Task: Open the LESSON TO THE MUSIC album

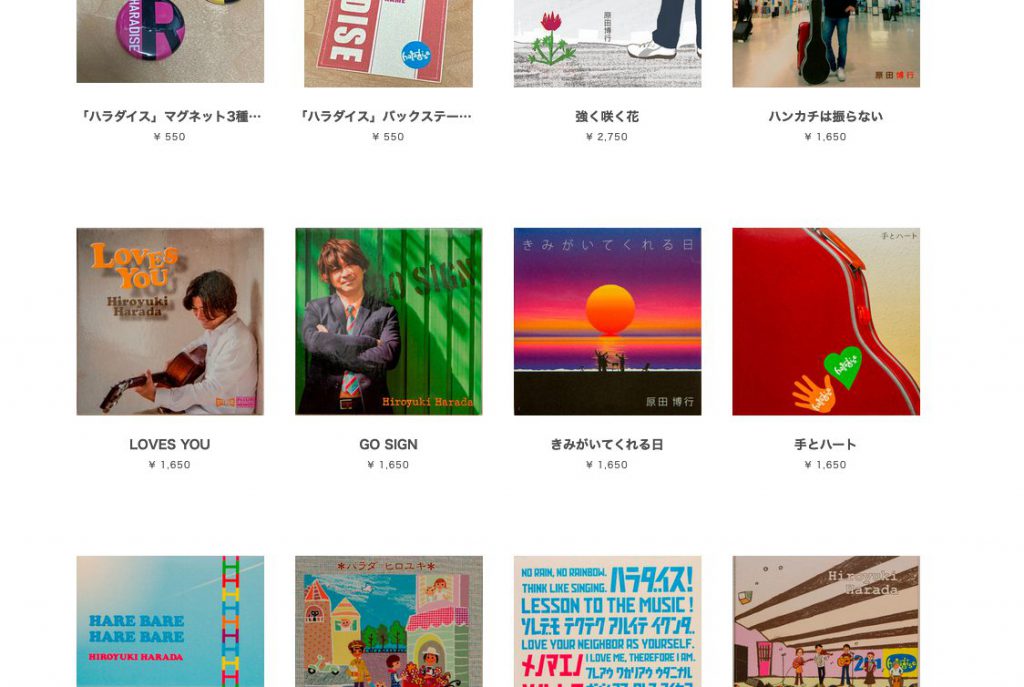Action: pyautogui.click(x=607, y=620)
